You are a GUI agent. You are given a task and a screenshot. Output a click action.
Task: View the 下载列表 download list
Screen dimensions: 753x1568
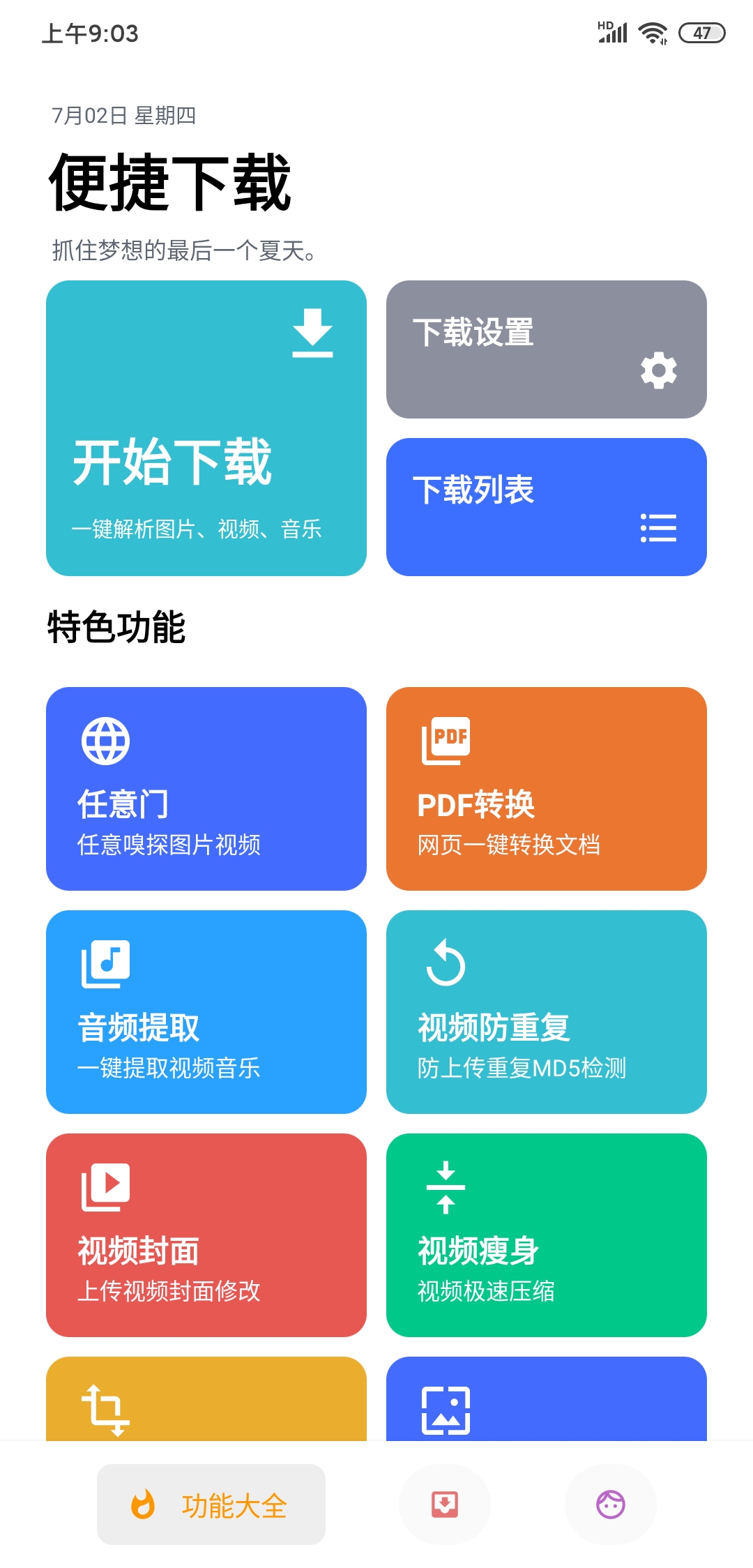[546, 507]
